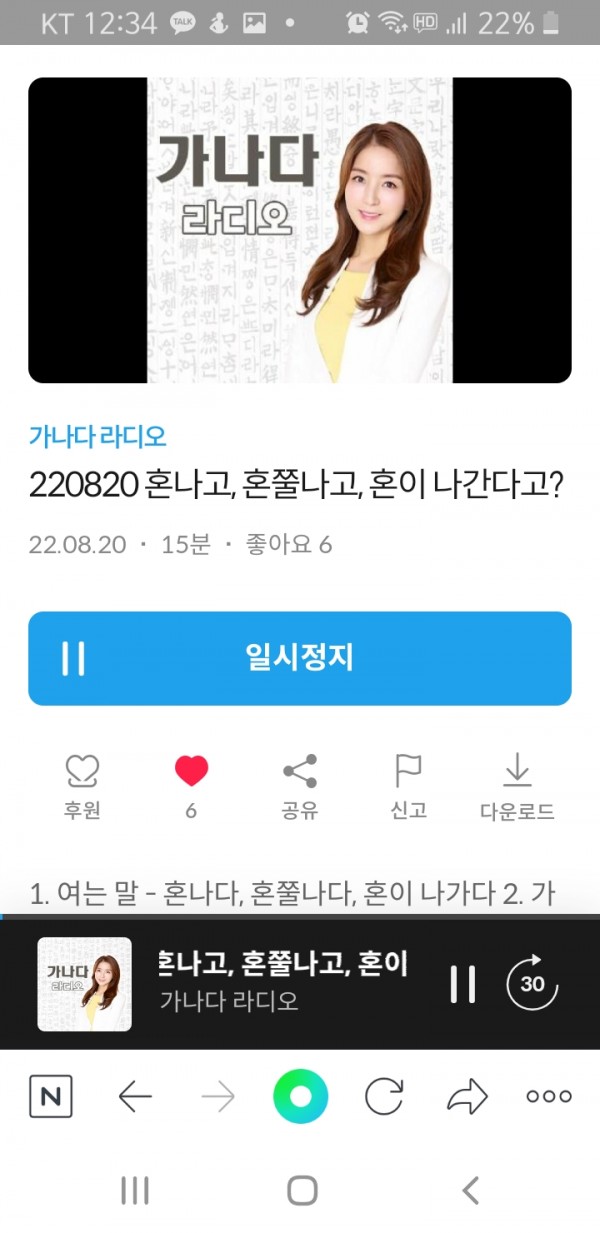Go to the home screen
The height and width of the screenshot is (1233, 600).
pyautogui.click(x=301, y=1190)
